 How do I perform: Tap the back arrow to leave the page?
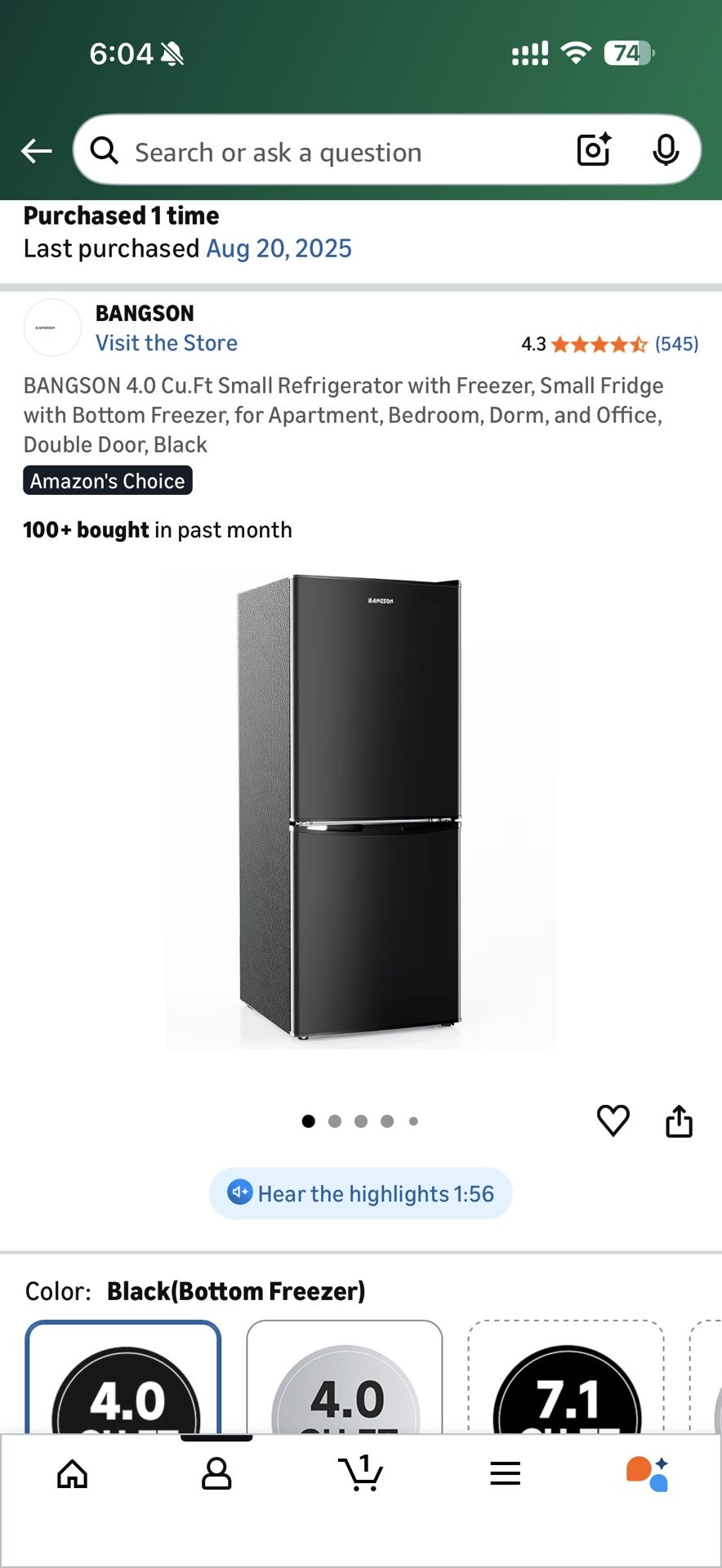[x=36, y=150]
